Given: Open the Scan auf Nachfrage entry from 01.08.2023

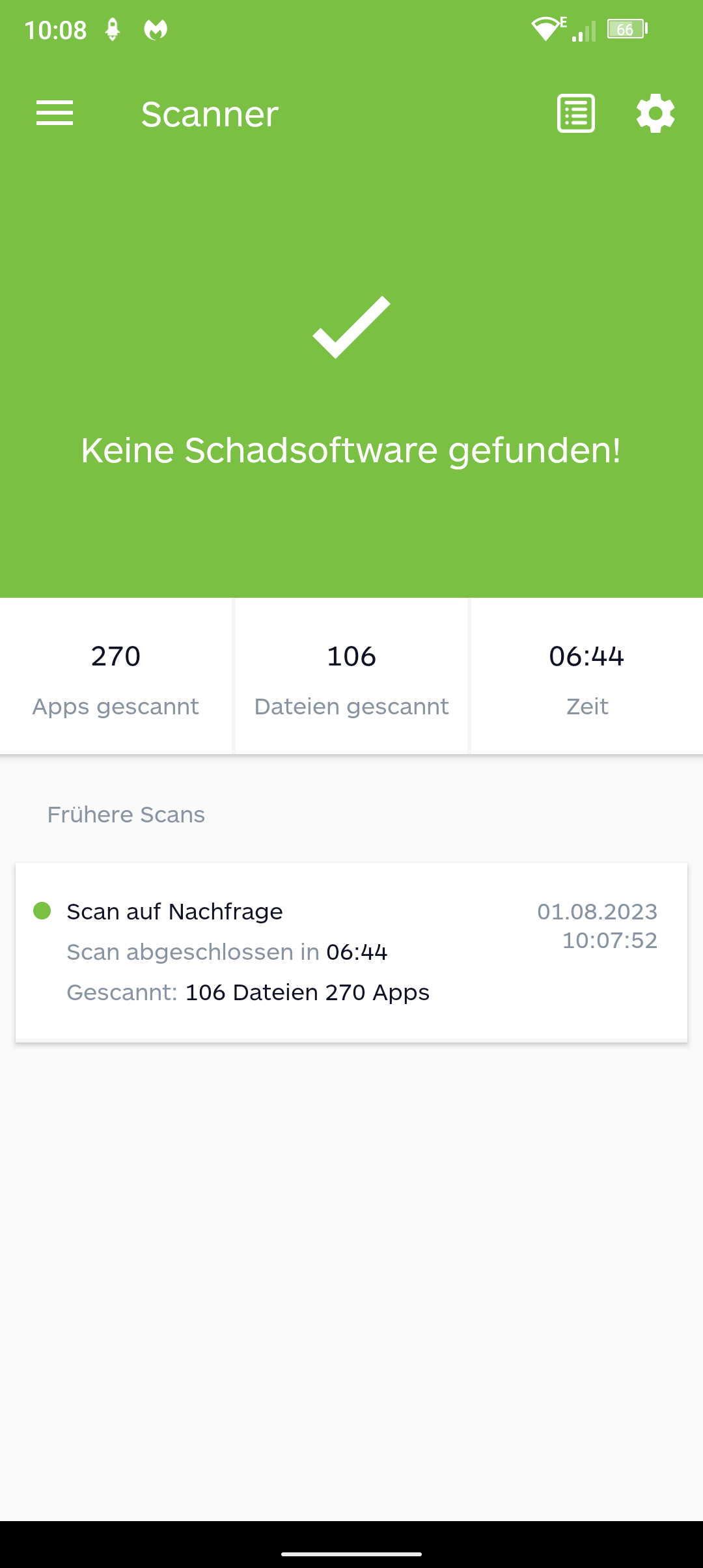Looking at the screenshot, I should 351,952.
